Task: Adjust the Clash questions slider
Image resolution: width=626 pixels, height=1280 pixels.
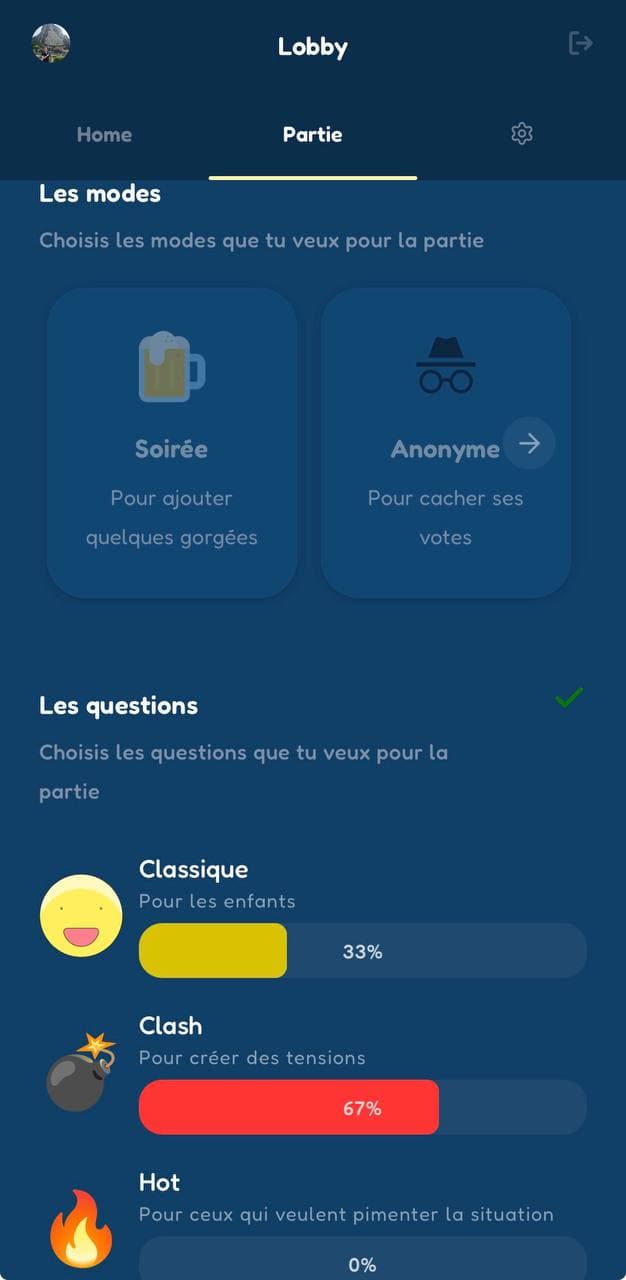Action: (362, 1107)
